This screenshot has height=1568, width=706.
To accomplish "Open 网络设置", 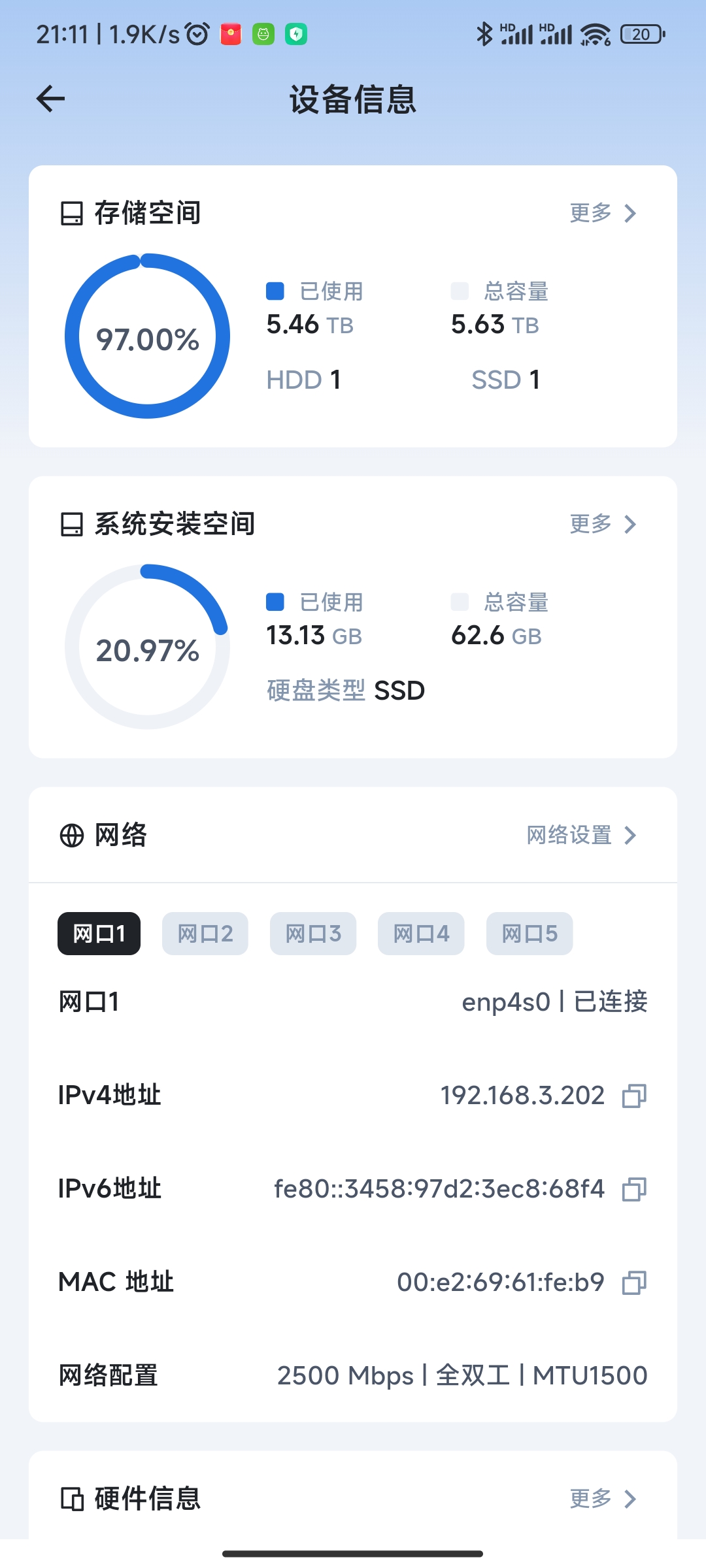I will 581,835.
